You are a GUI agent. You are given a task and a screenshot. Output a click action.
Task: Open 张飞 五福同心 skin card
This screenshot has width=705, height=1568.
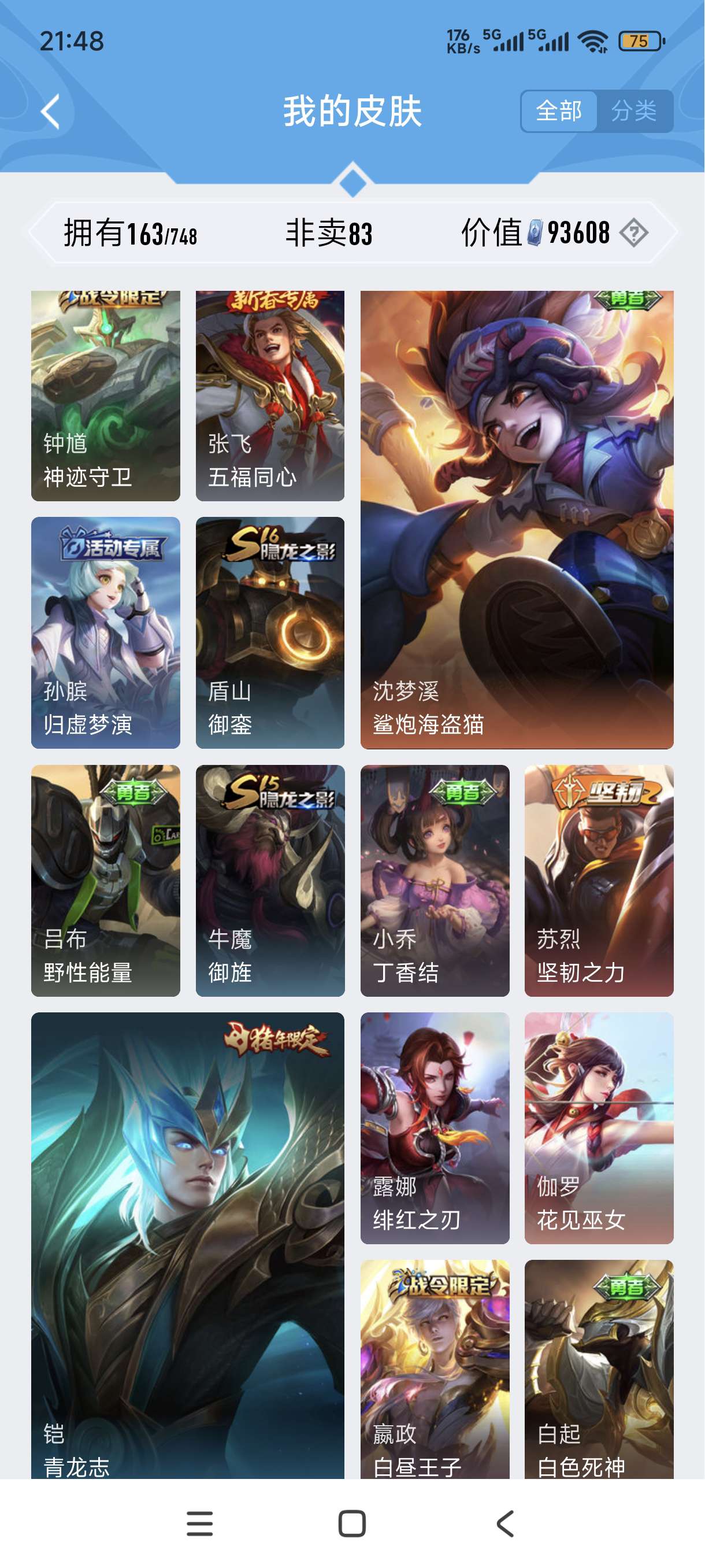(270, 395)
